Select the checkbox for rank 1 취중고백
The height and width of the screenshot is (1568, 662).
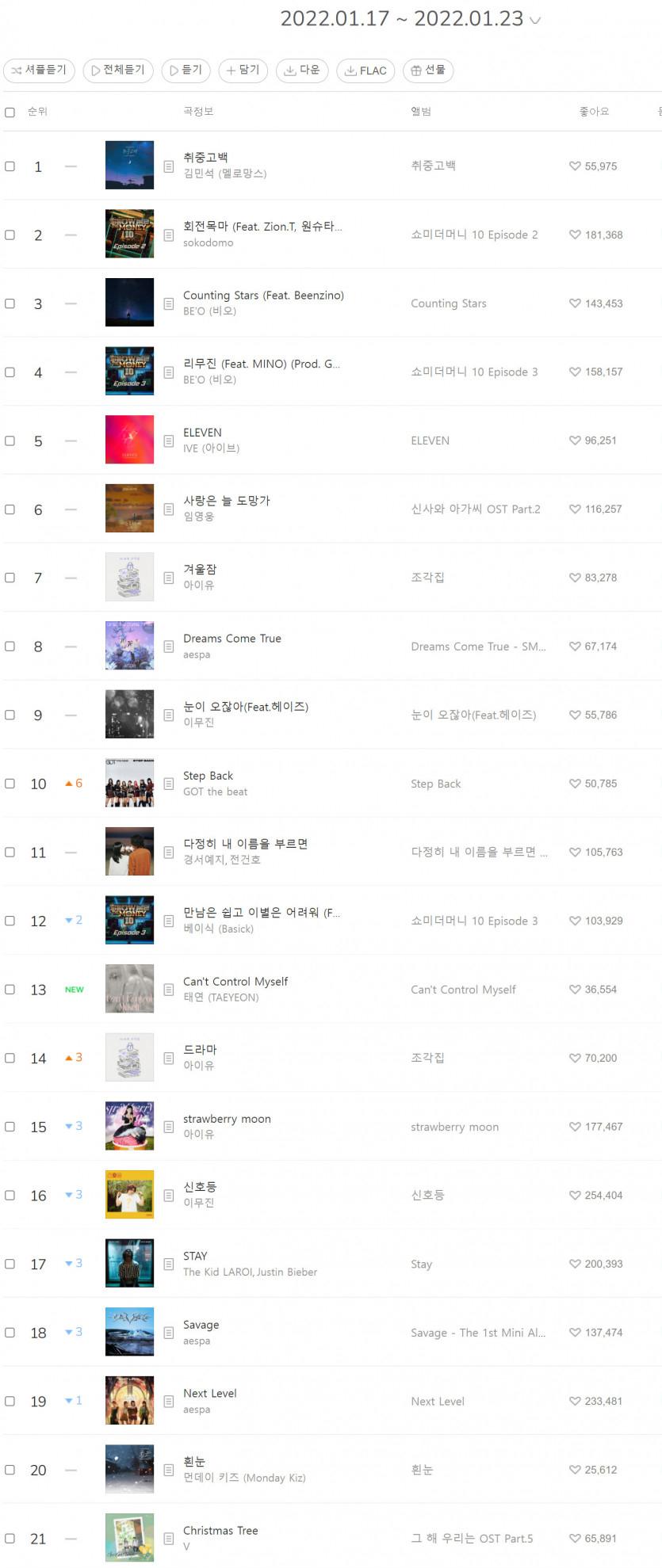click(10, 166)
